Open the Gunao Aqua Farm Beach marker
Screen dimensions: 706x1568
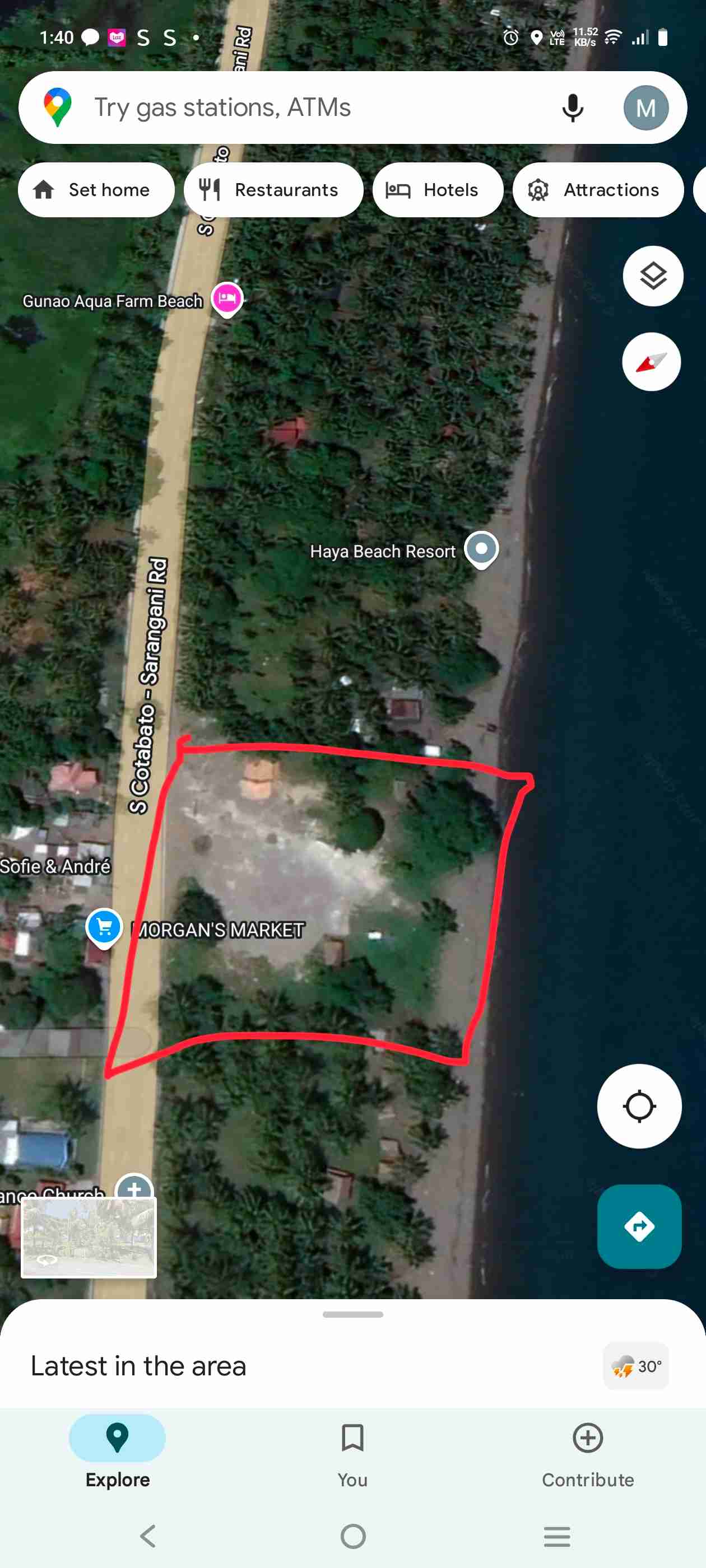click(227, 299)
